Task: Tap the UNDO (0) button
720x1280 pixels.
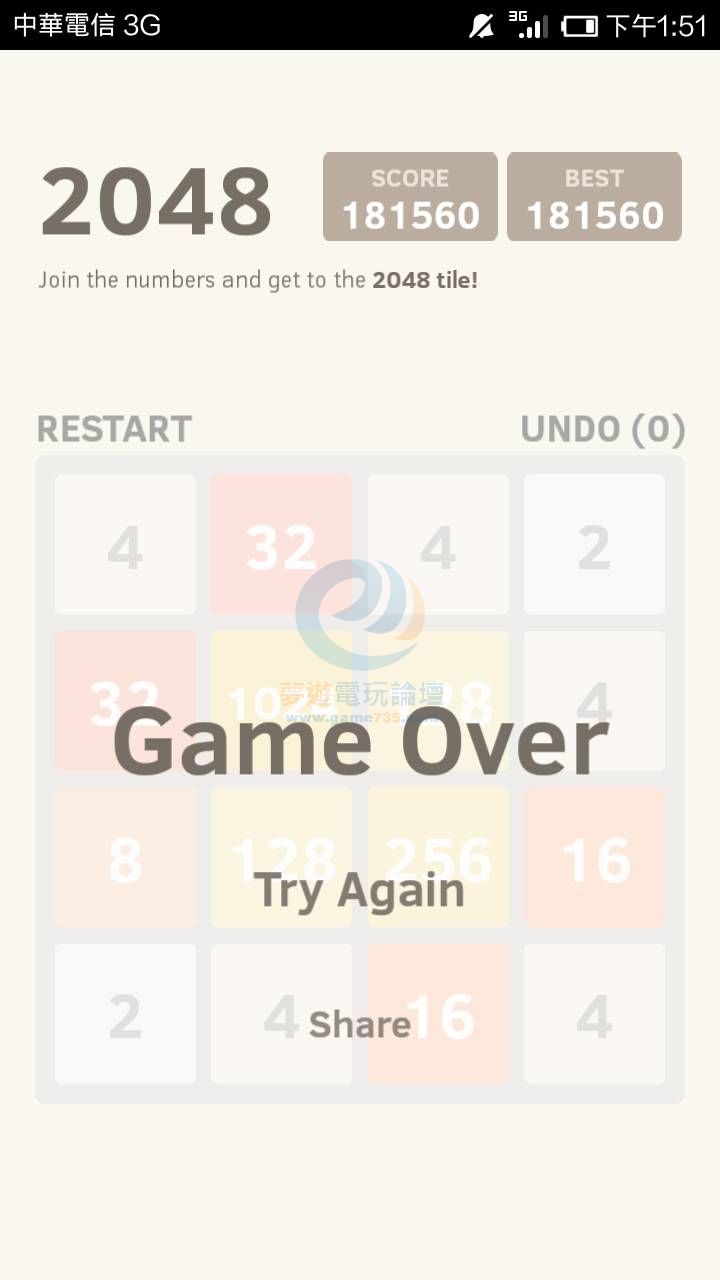Action: pyautogui.click(x=602, y=429)
